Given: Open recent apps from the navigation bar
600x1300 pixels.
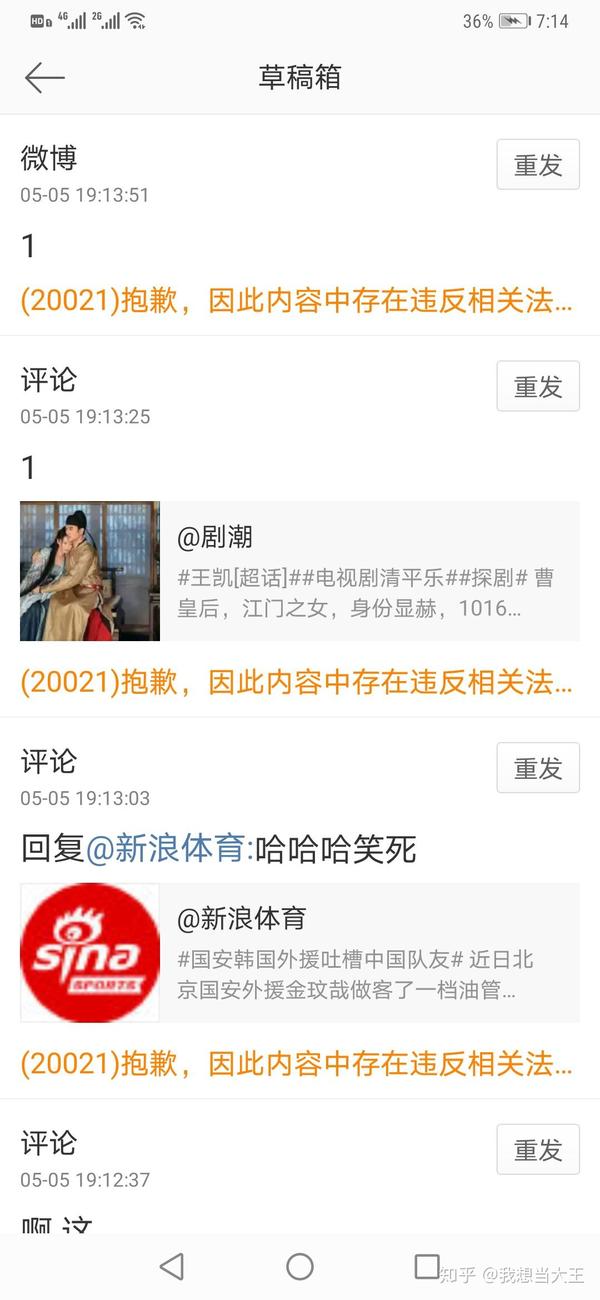Looking at the screenshot, I should (x=427, y=1266).
